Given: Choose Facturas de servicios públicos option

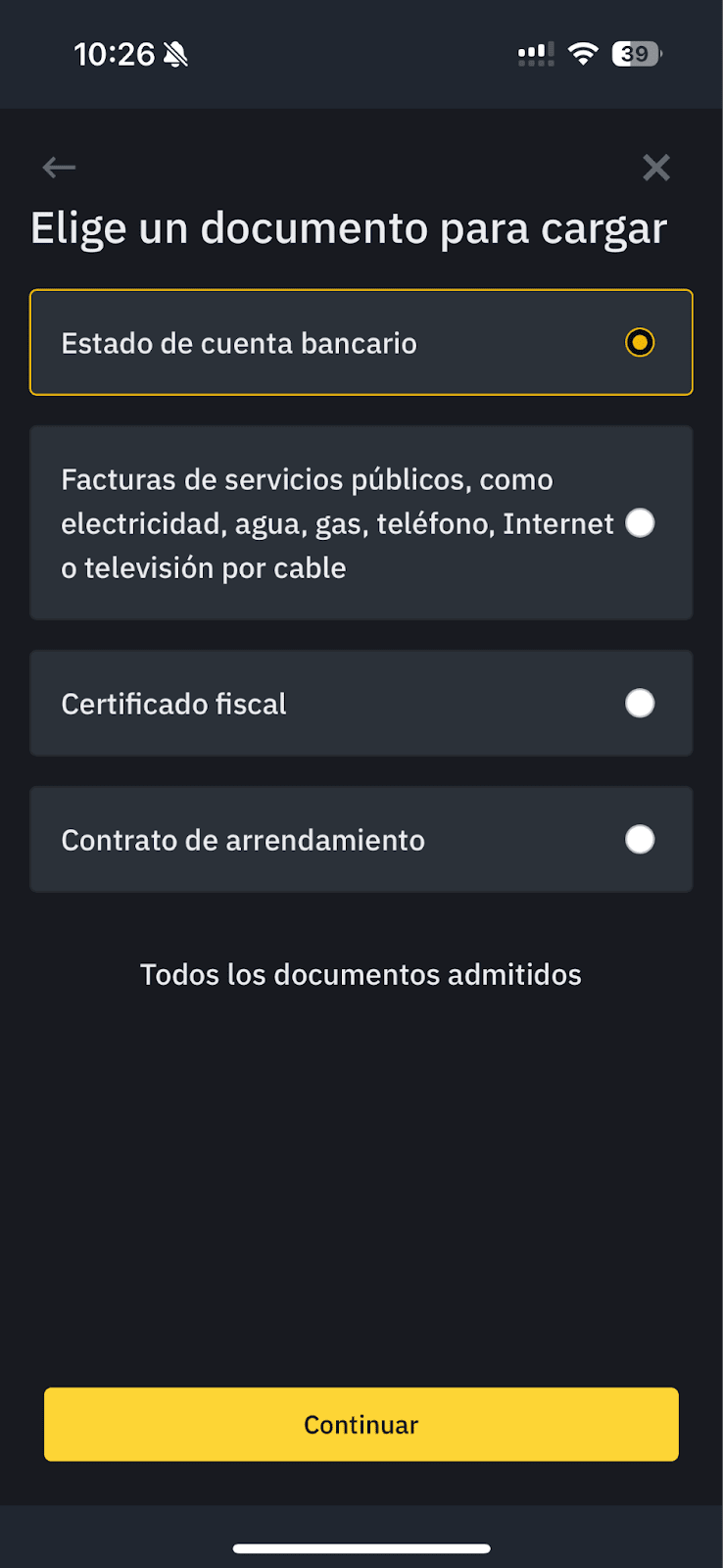Looking at the screenshot, I should (x=361, y=523).
